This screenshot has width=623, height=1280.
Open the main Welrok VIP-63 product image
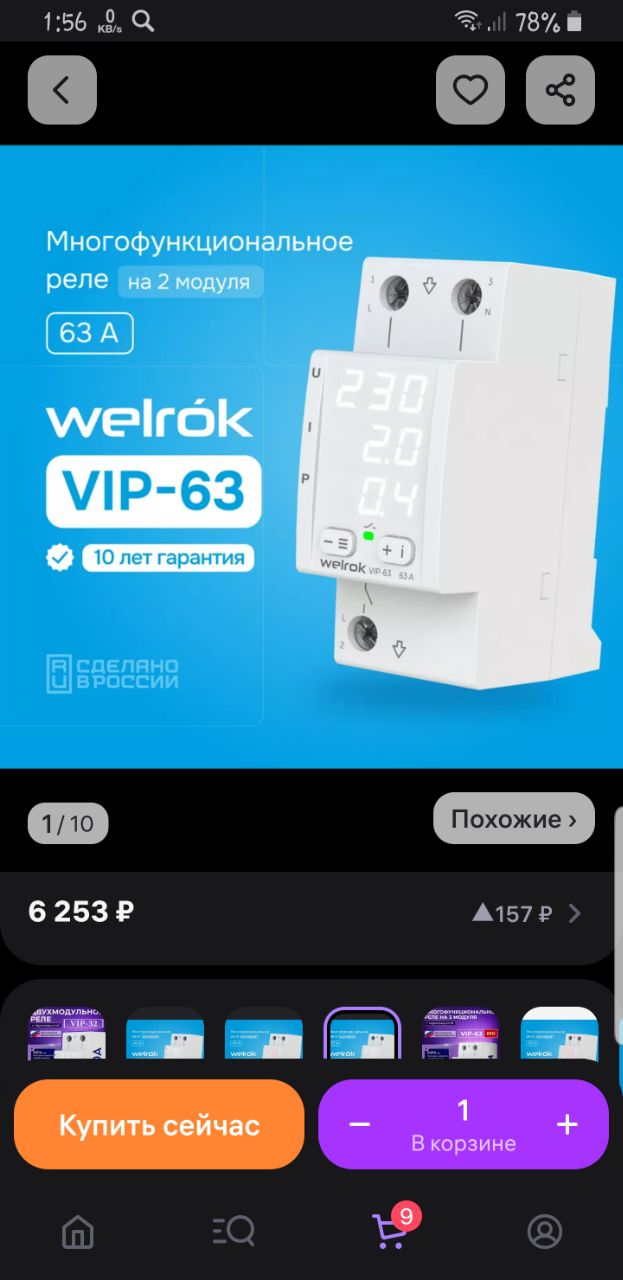(x=311, y=457)
